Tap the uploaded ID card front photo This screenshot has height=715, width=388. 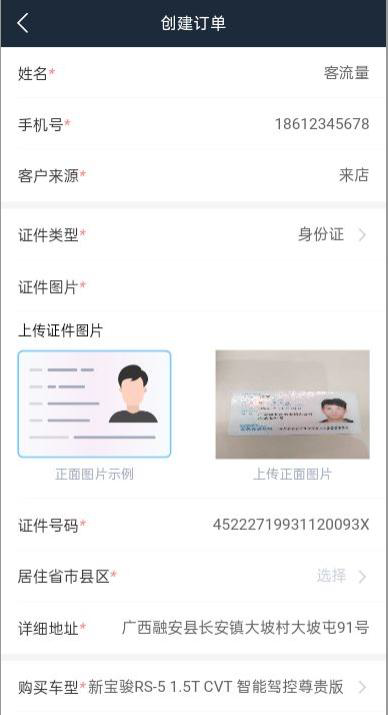click(x=292, y=404)
